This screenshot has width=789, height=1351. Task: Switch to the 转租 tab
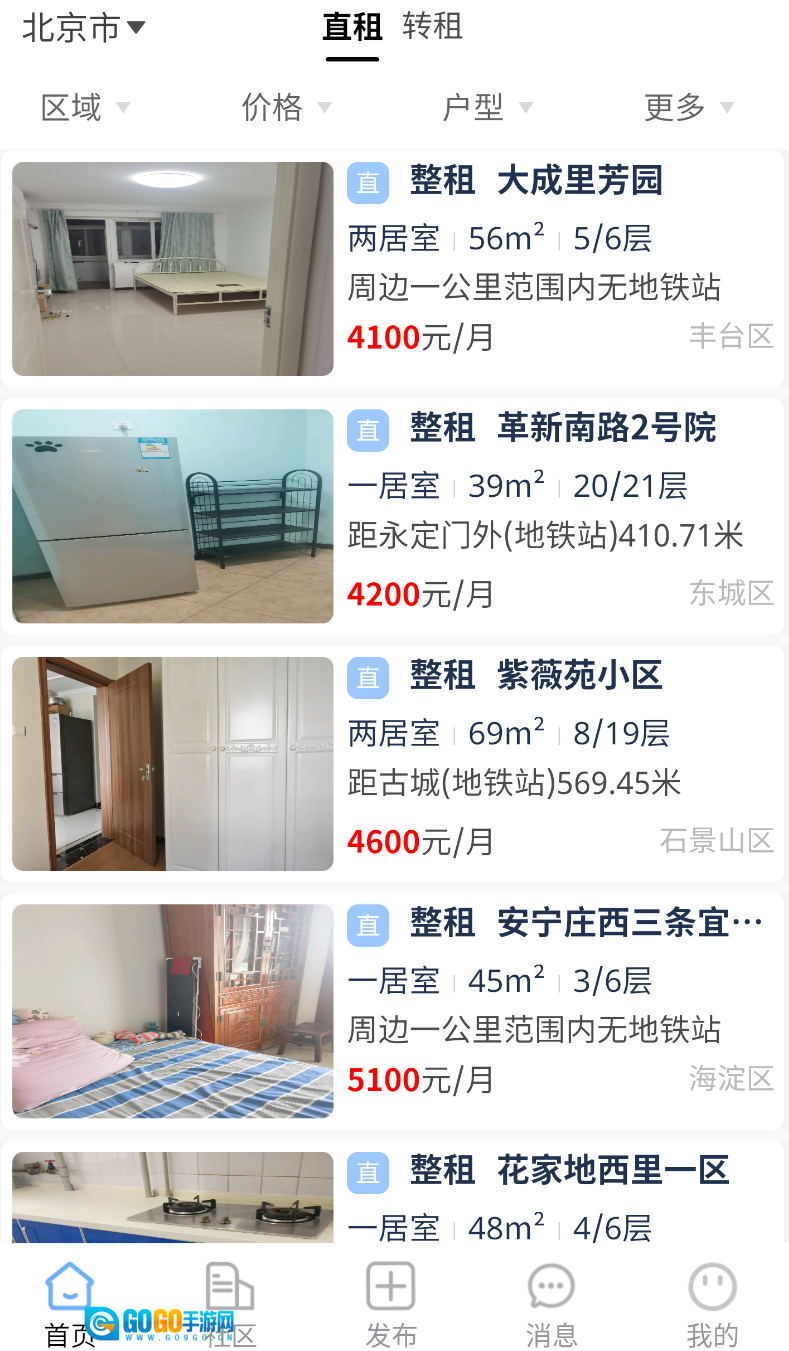(432, 27)
